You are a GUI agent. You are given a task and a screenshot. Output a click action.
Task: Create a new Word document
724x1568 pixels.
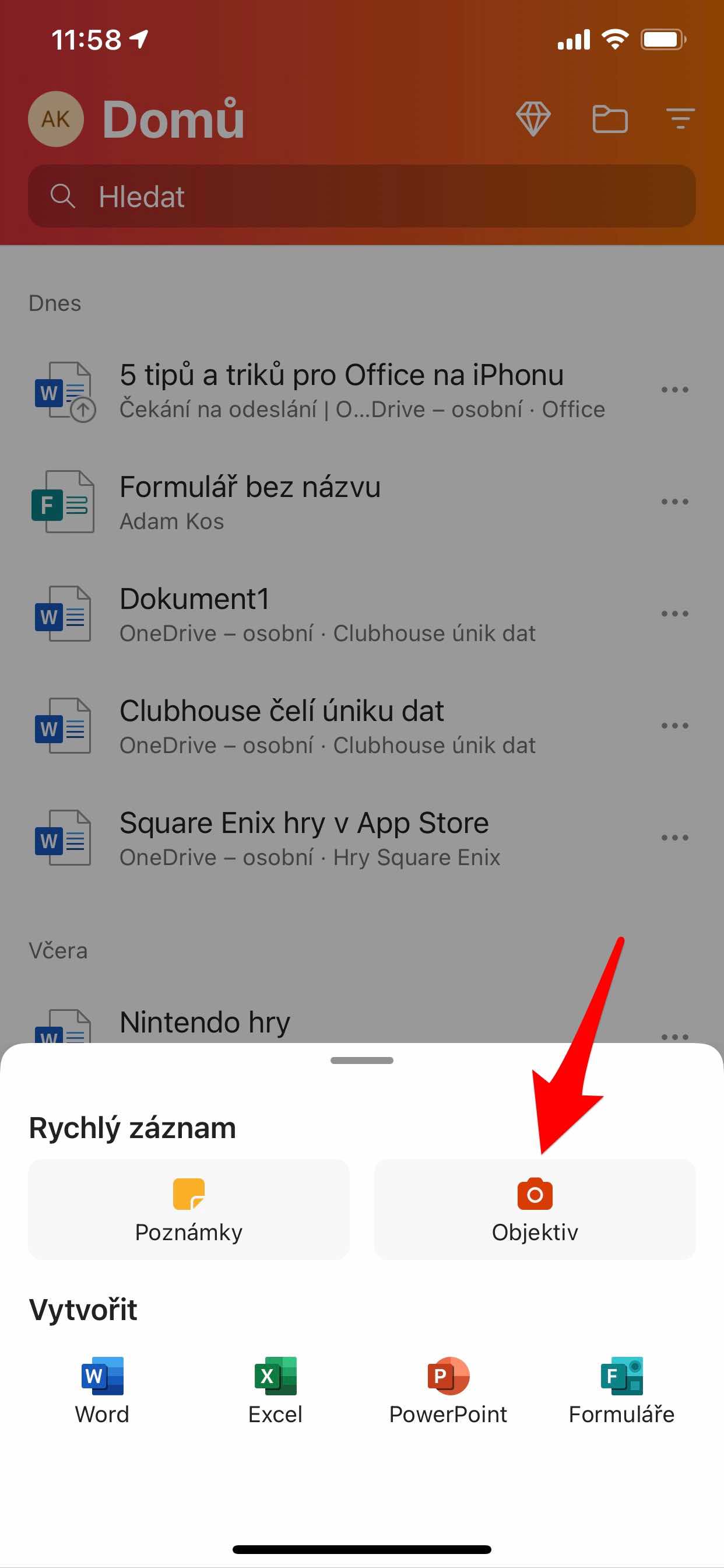pyautogui.click(x=102, y=1390)
